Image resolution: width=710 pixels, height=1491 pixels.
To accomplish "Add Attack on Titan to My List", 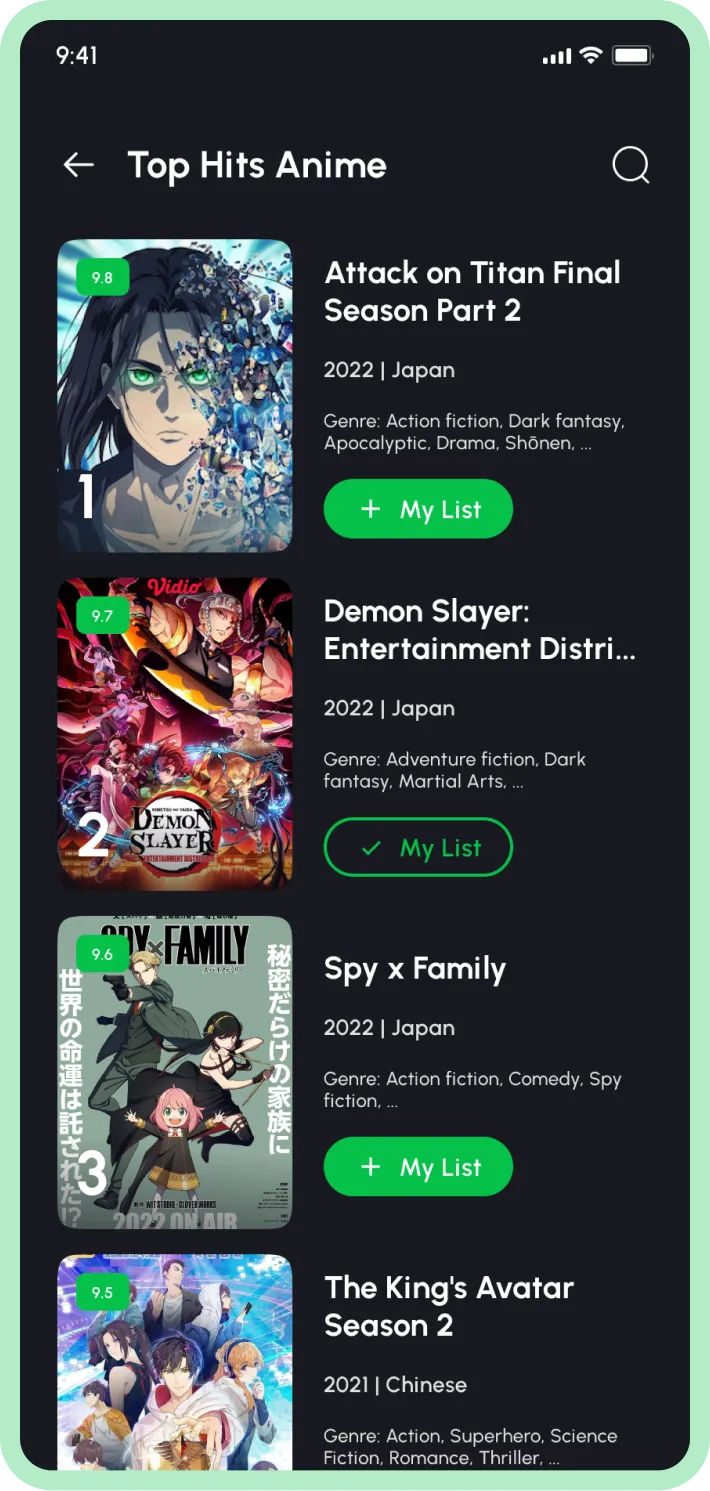I will tap(418, 509).
